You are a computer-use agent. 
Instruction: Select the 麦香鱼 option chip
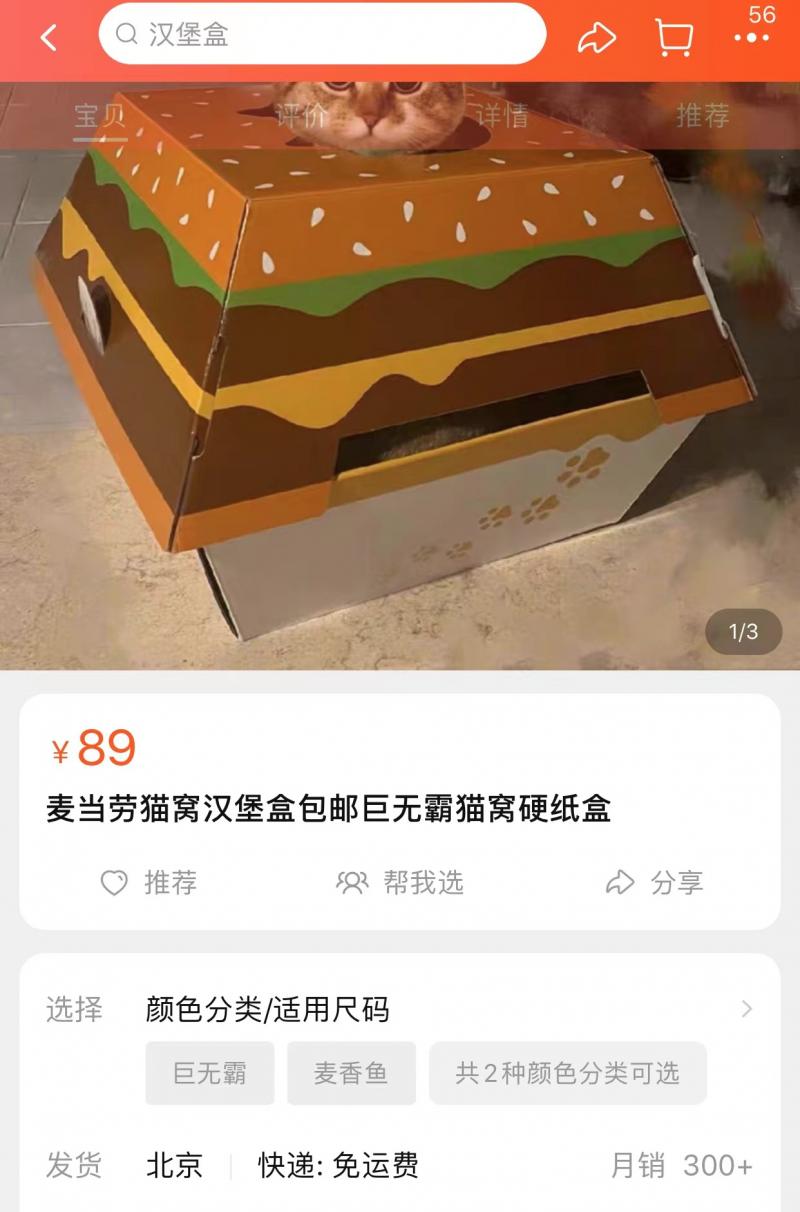pos(351,1073)
